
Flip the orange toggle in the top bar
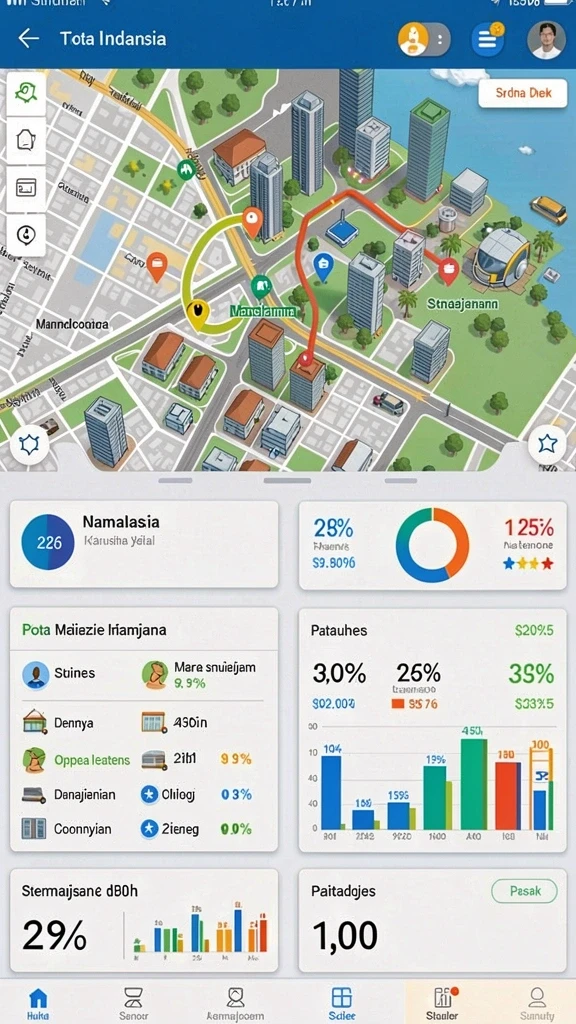click(424, 39)
